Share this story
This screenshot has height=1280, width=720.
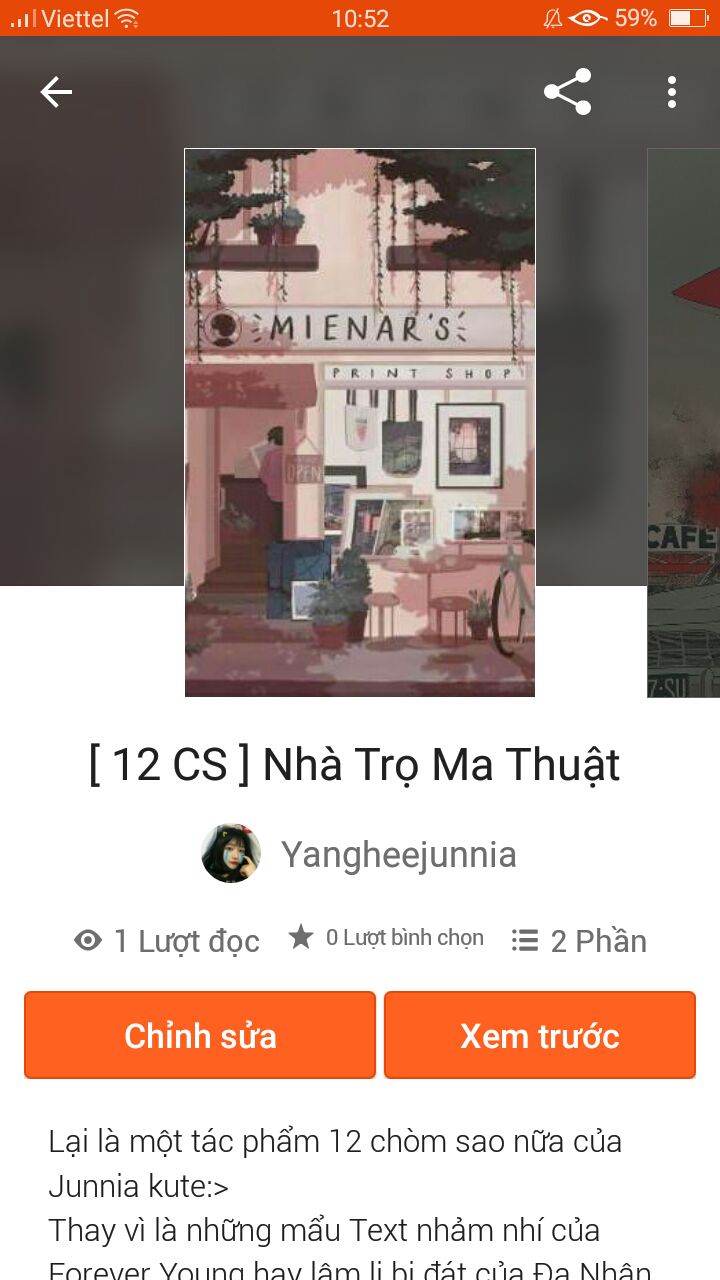pos(567,92)
